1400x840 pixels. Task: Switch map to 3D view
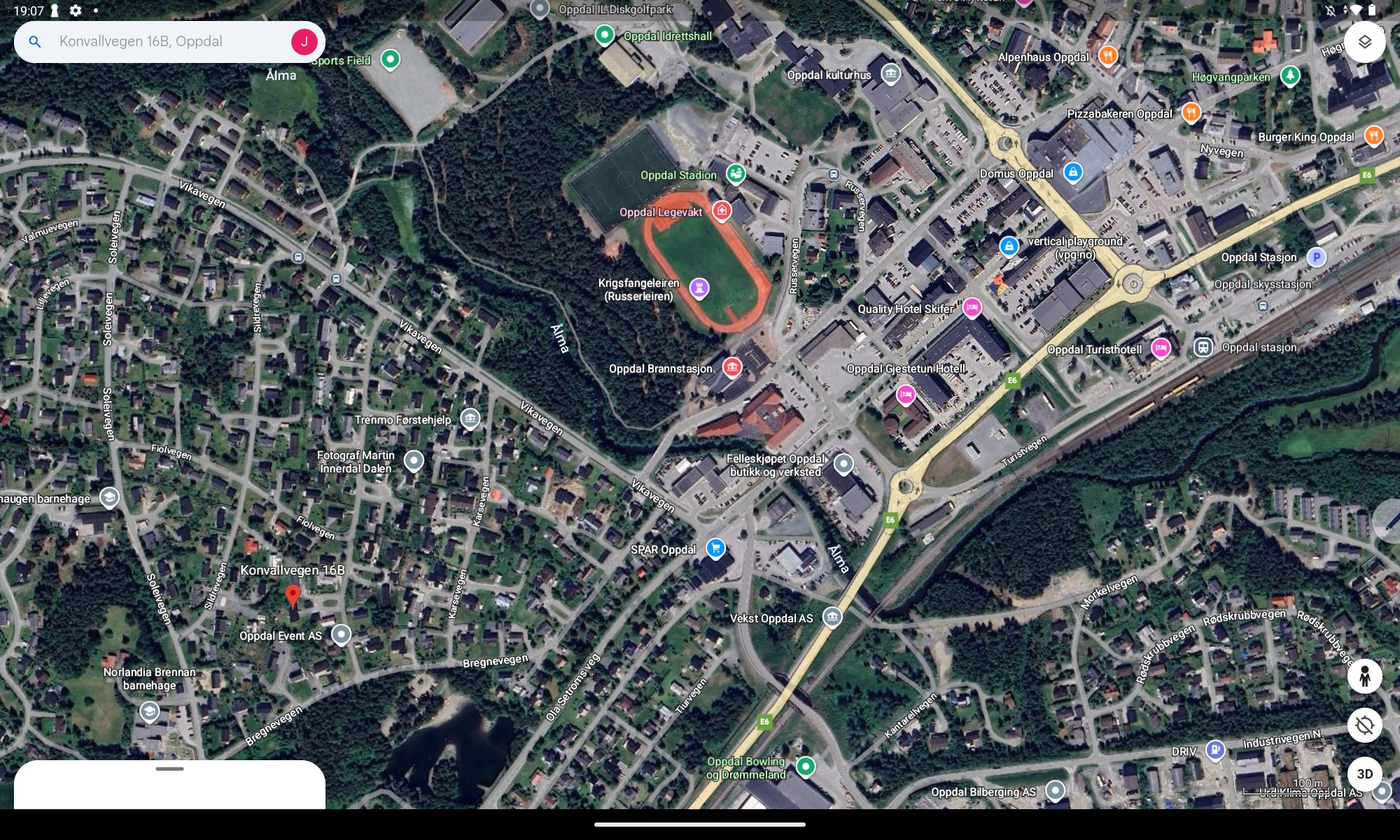(1364, 773)
